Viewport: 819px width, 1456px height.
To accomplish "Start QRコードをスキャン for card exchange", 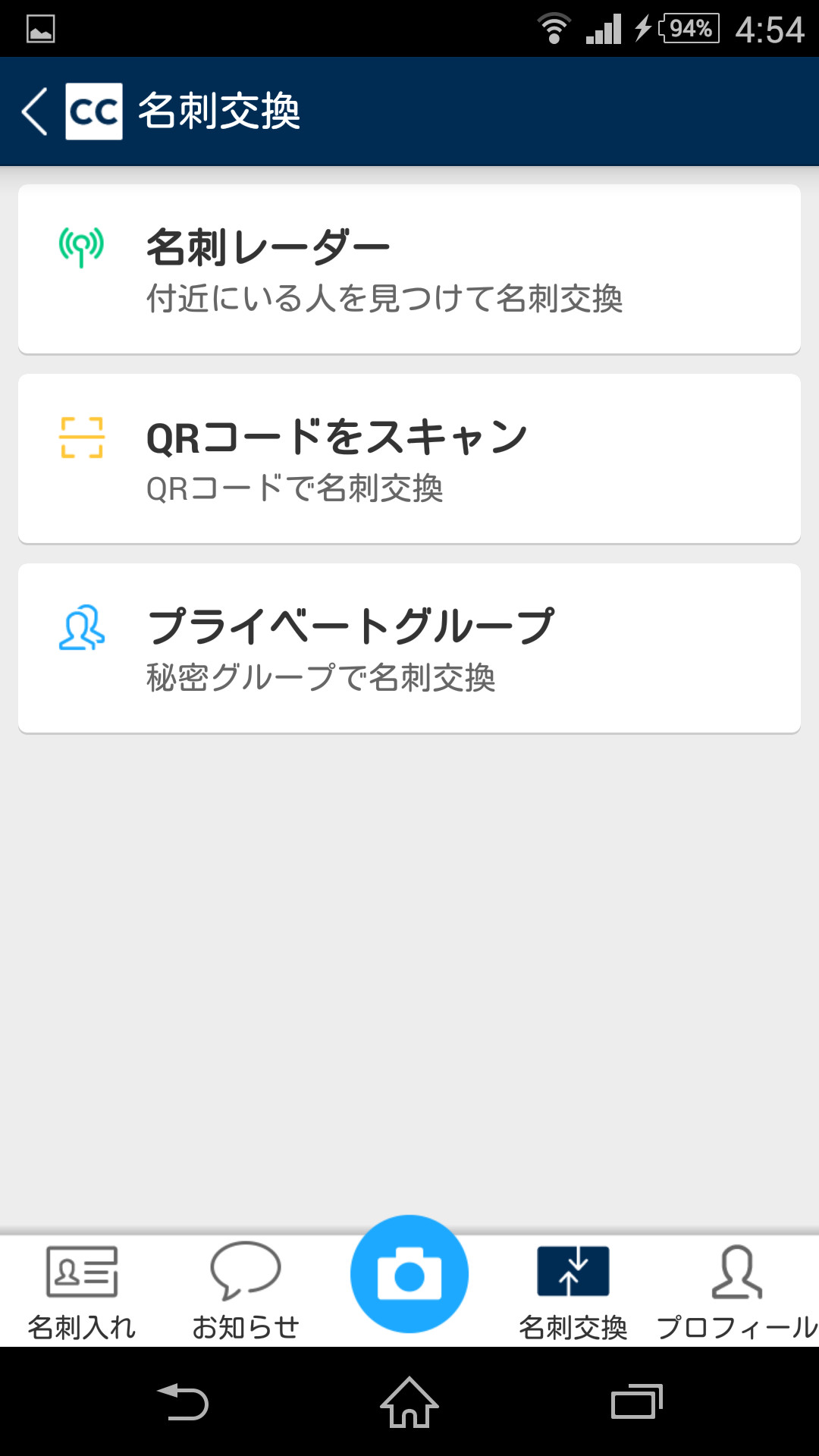I will point(409,459).
